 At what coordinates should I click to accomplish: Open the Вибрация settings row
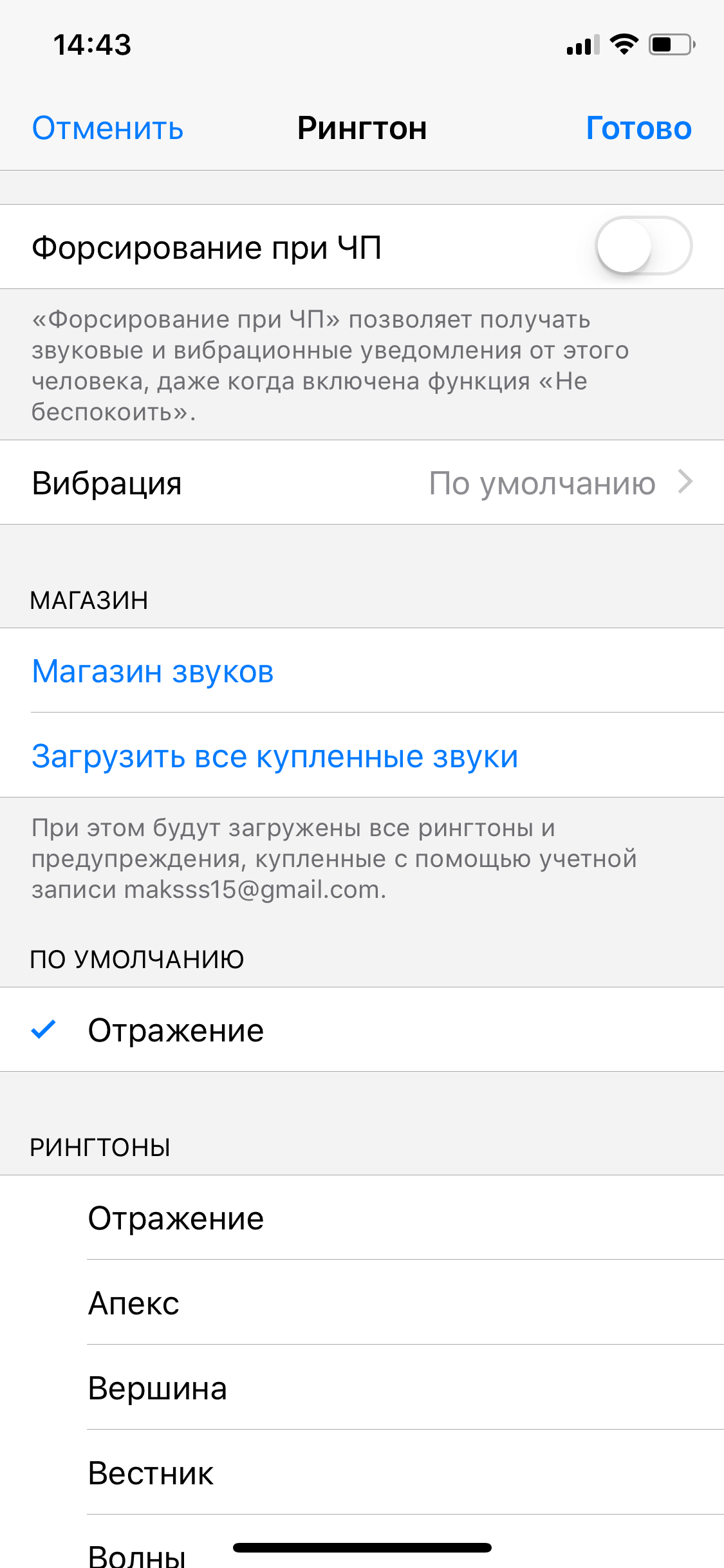coord(362,483)
